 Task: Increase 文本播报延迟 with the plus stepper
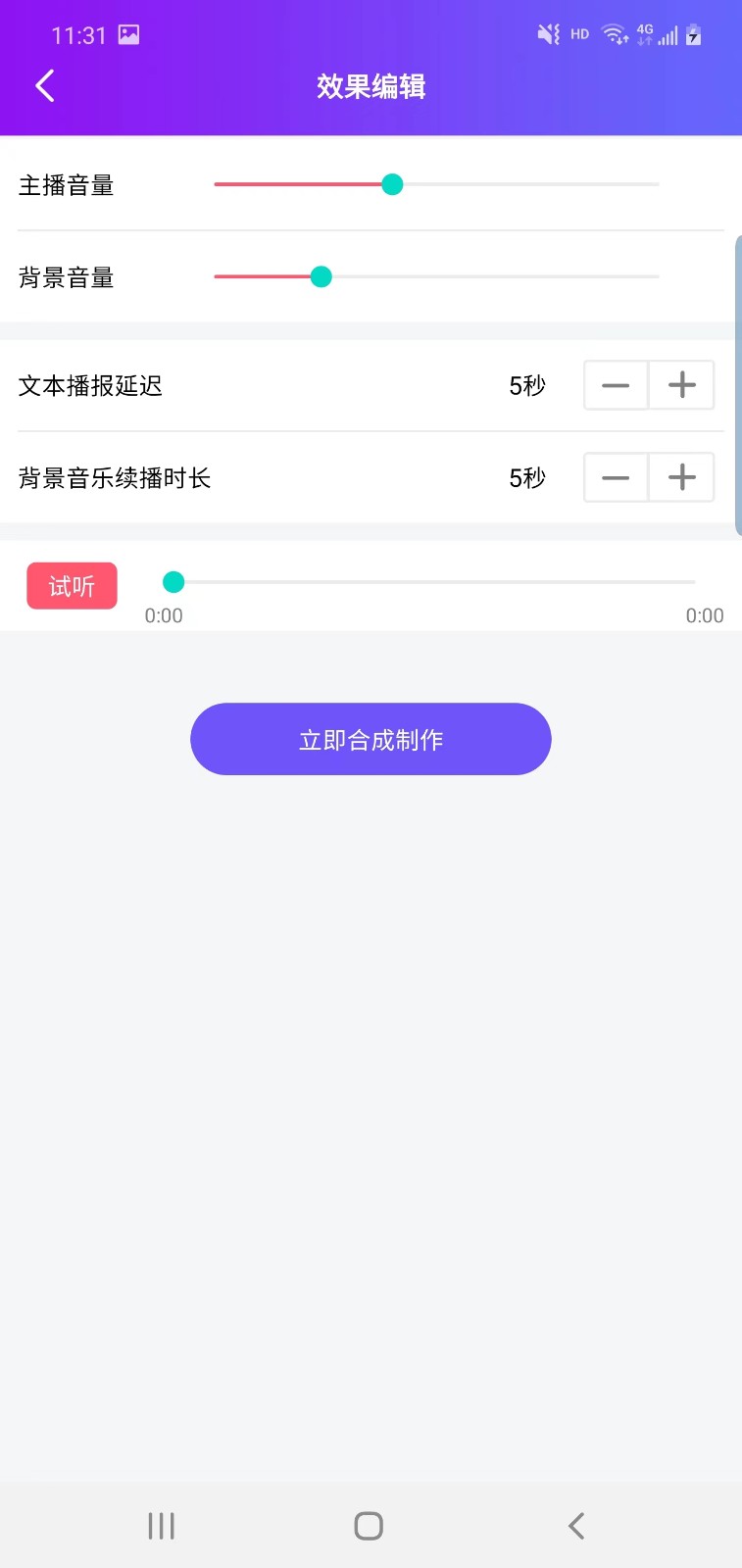coord(681,385)
